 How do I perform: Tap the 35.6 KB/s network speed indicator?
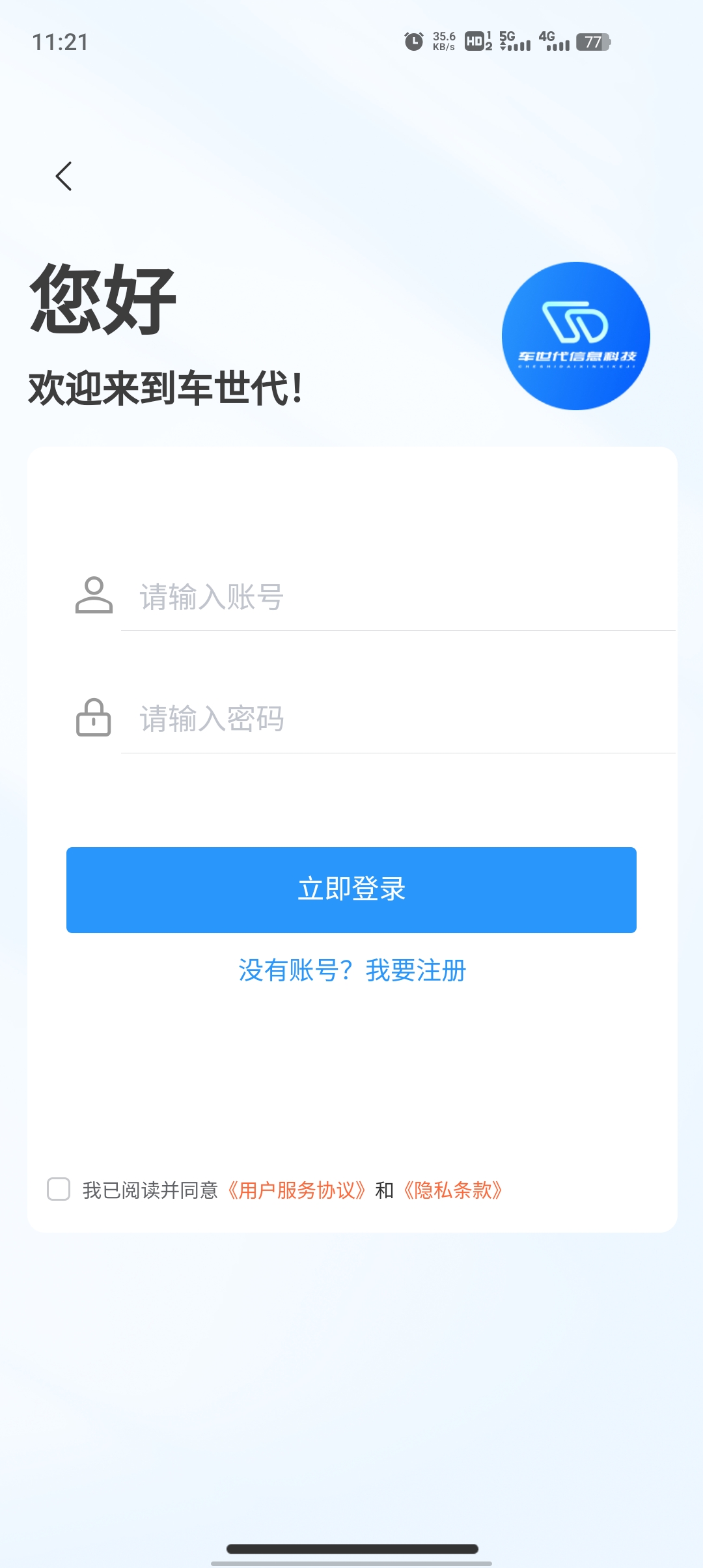[443, 41]
